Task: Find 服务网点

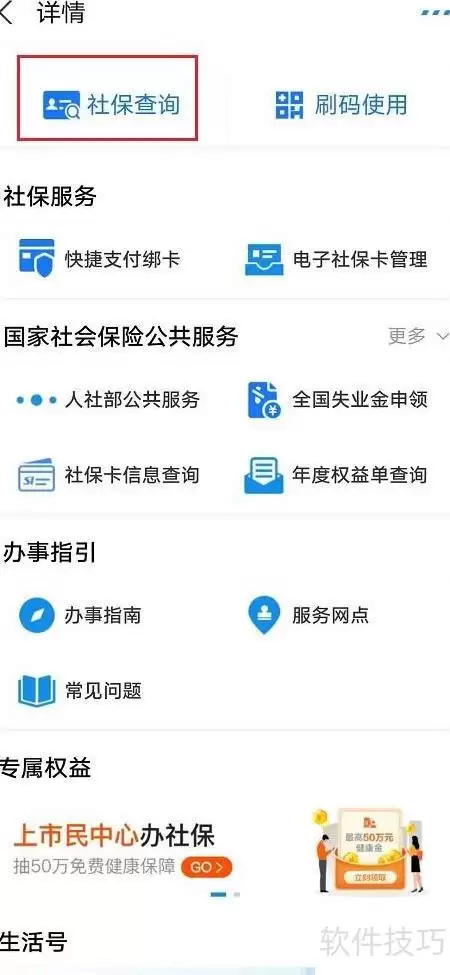Action: pos(308,615)
